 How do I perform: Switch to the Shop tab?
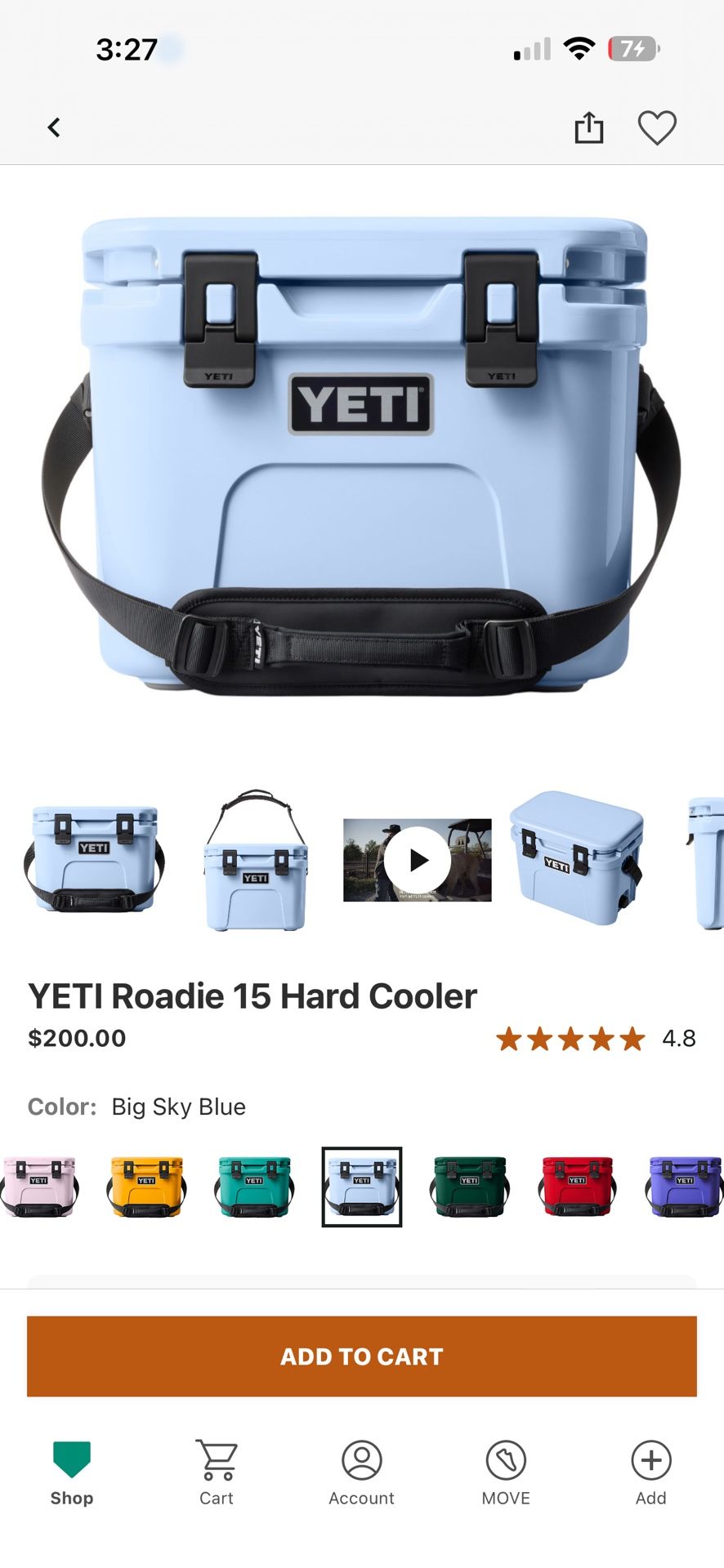tap(72, 1473)
